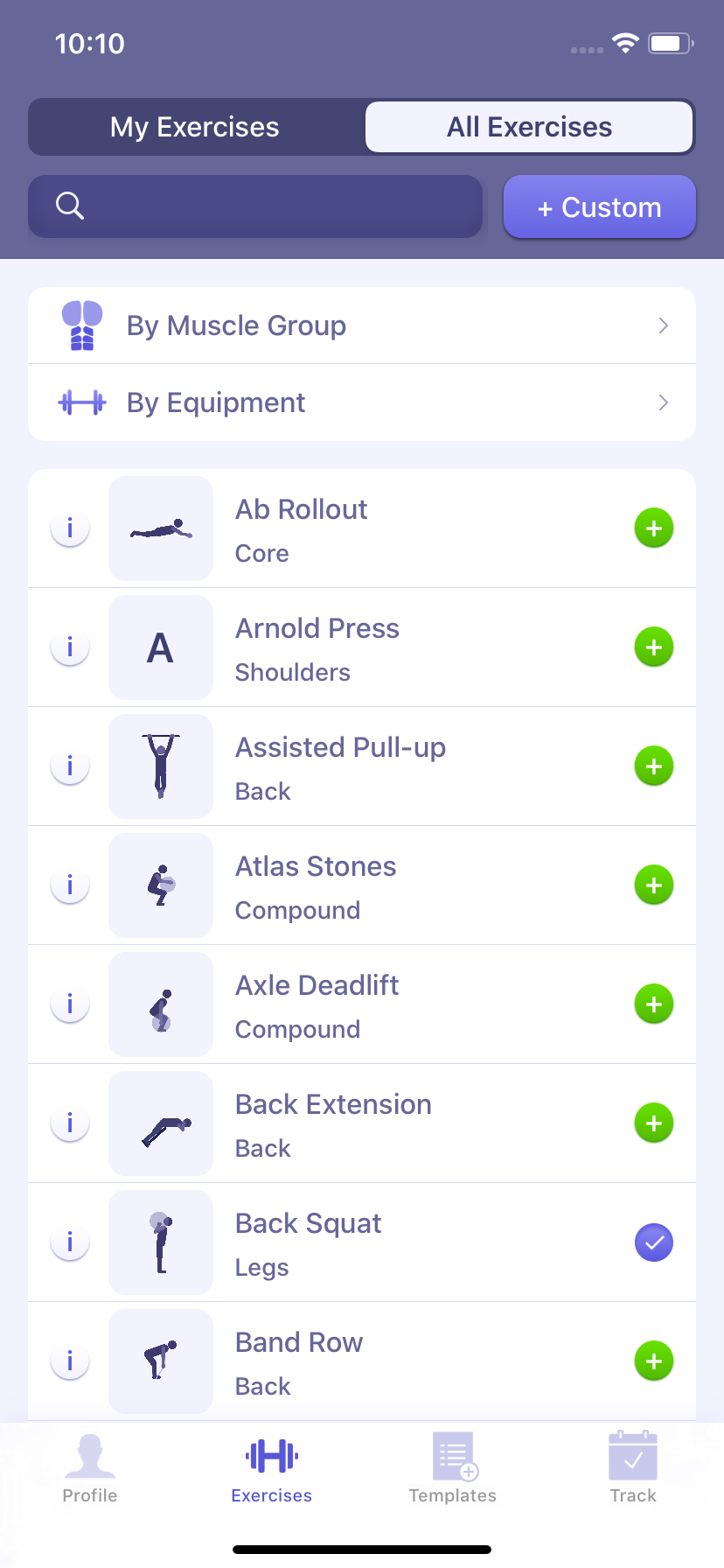Add Band Row with the green plus
The image size is (724, 1568).
click(653, 1361)
